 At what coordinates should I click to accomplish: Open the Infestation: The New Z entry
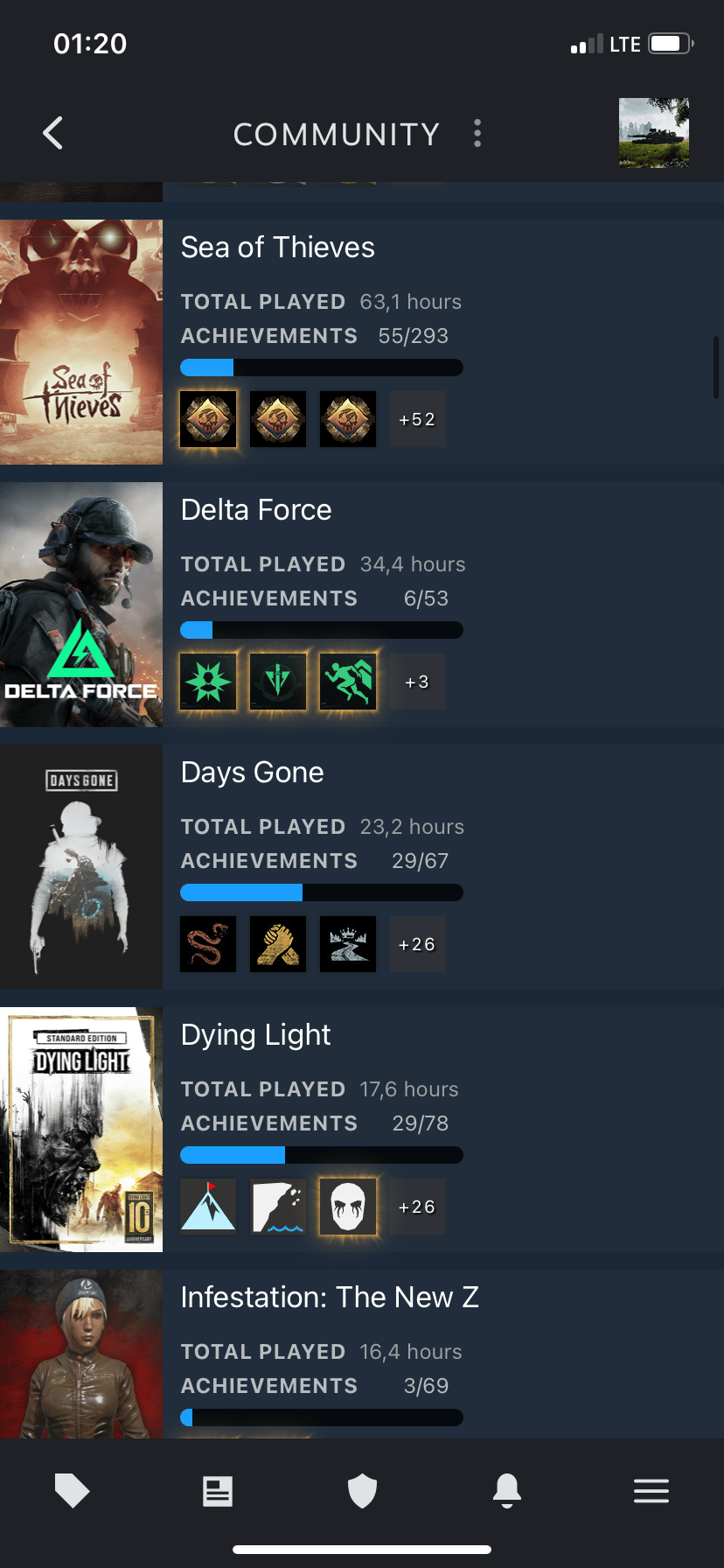[x=362, y=1354]
